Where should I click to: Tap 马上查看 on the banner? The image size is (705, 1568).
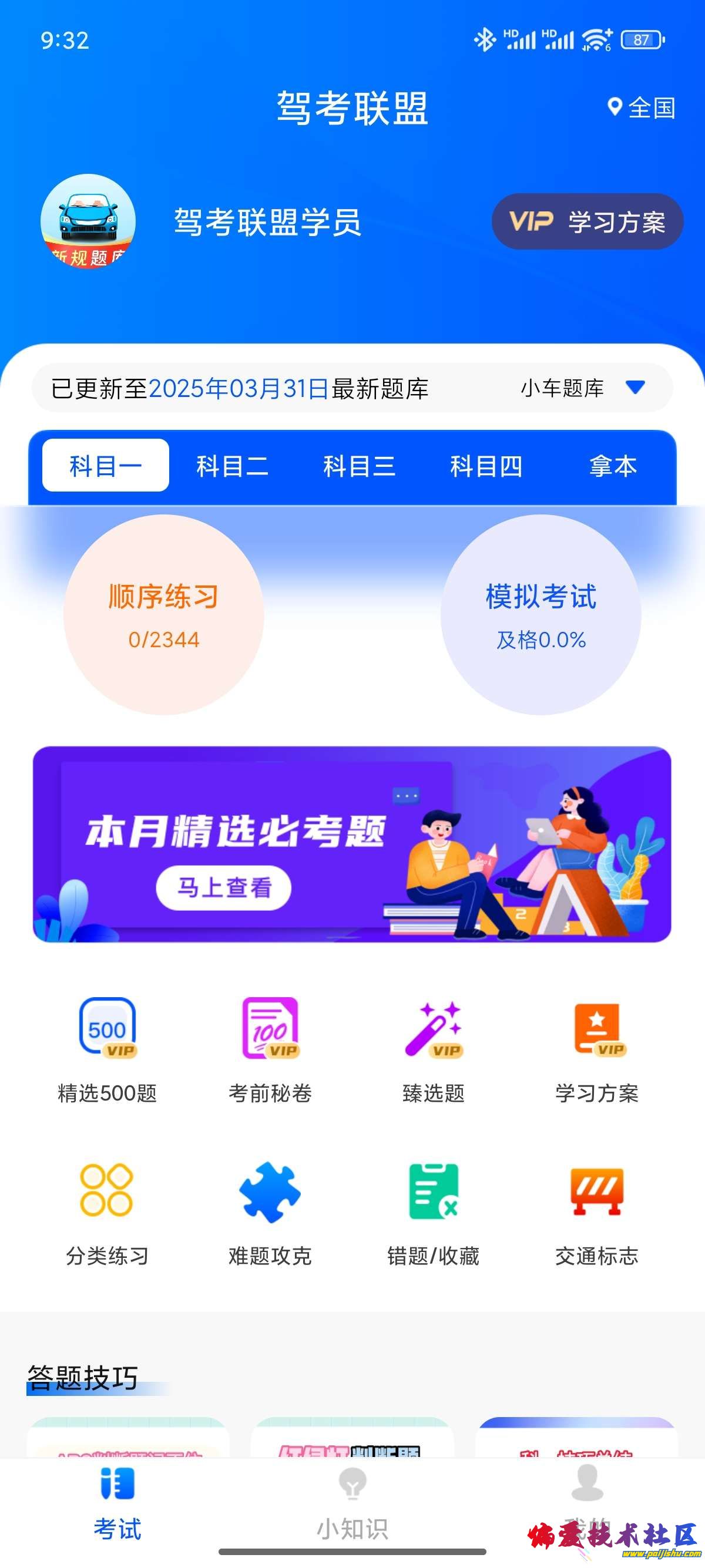[x=223, y=887]
